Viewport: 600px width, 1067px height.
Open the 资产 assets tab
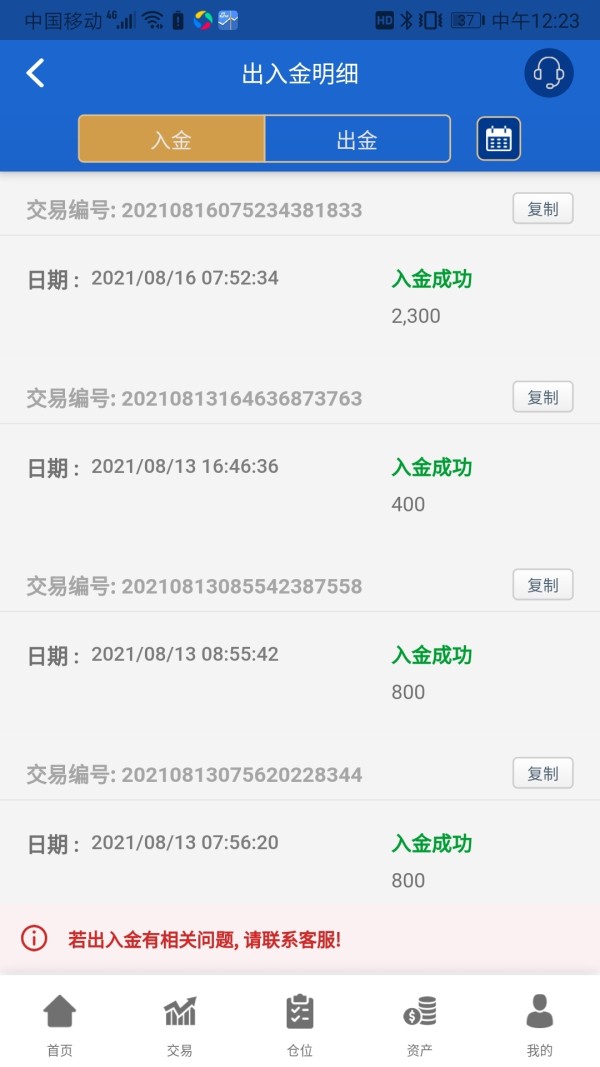pos(420,1025)
